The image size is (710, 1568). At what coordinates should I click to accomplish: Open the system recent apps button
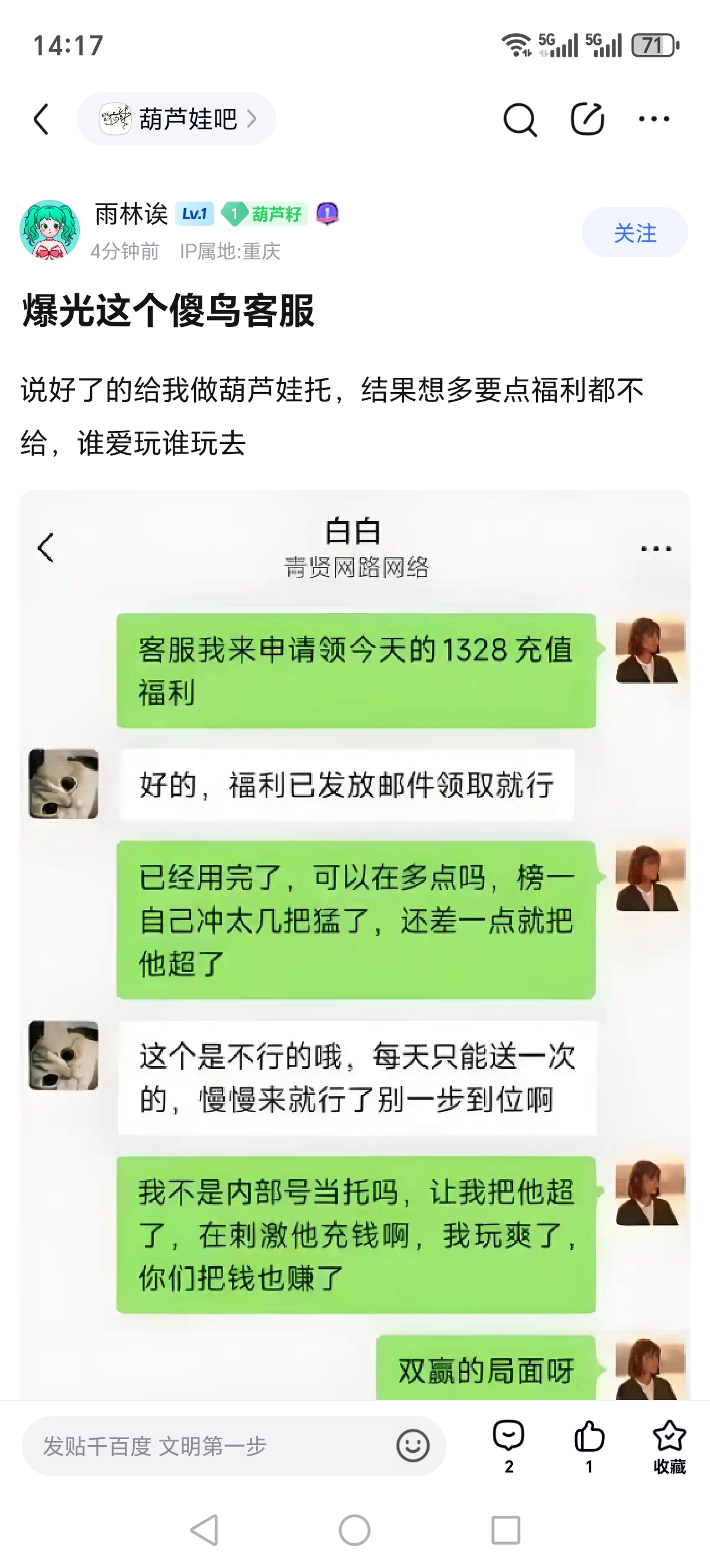point(505,1530)
